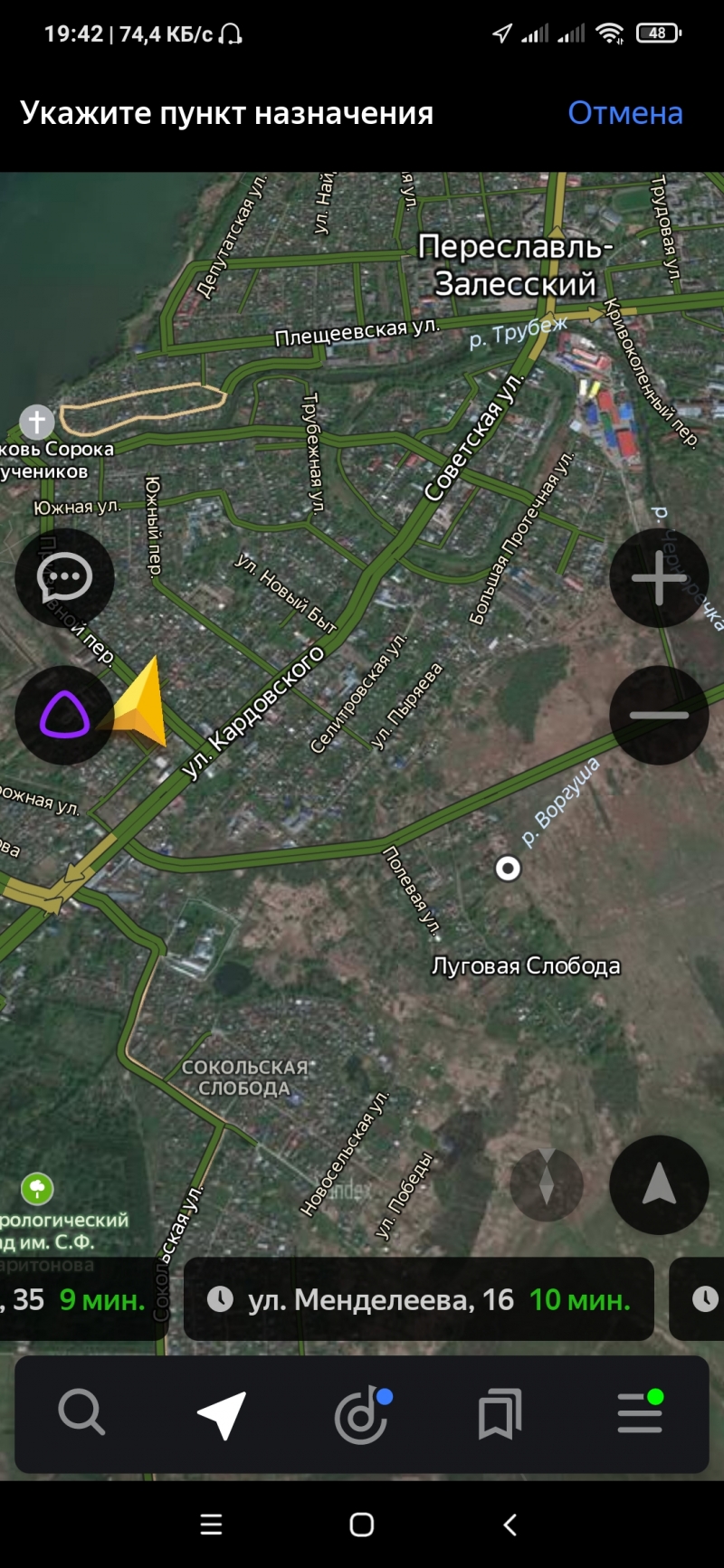Open the menu tab with green dot
Screen dimensions: 724x1568
[640, 1413]
